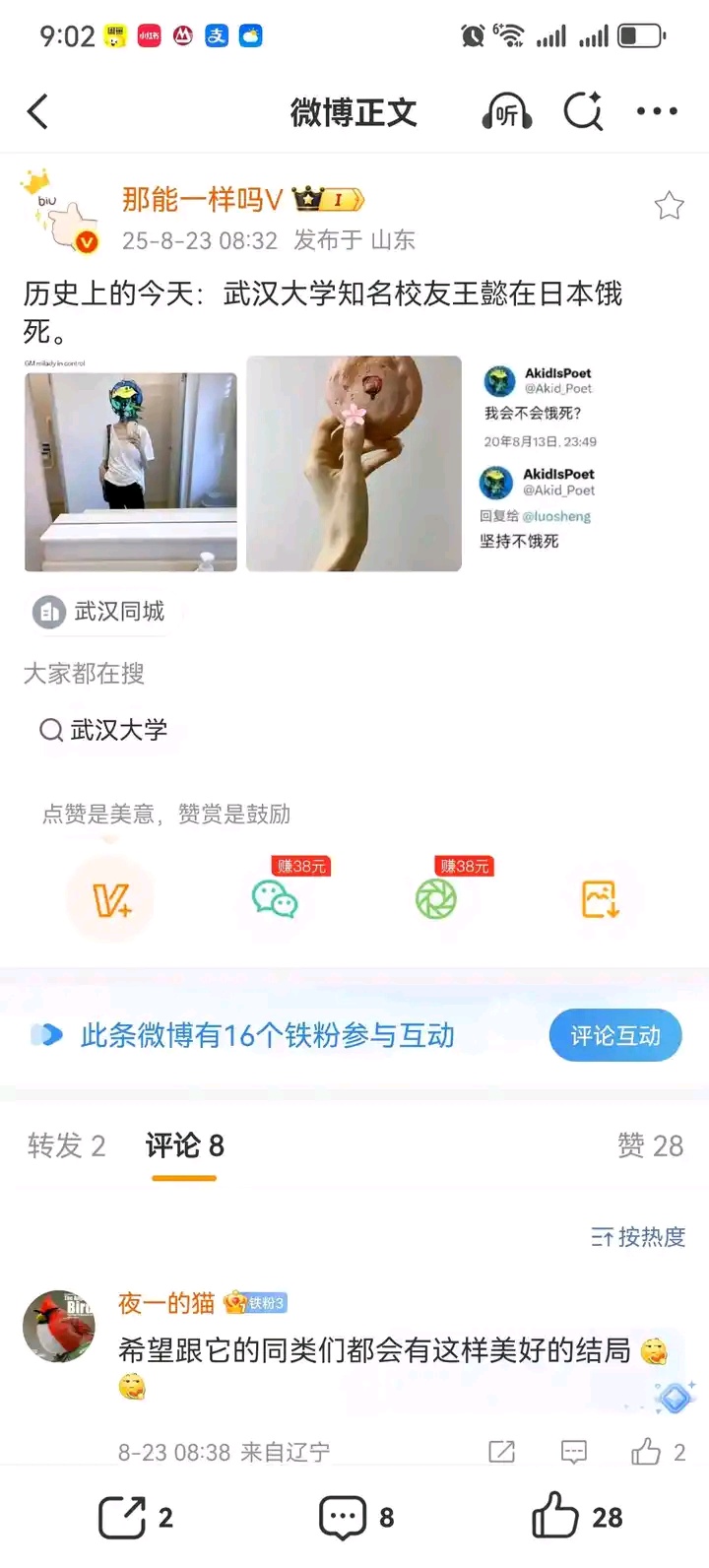Share to WeChat to earn 38元
The image size is (709, 1568).
coord(275,898)
